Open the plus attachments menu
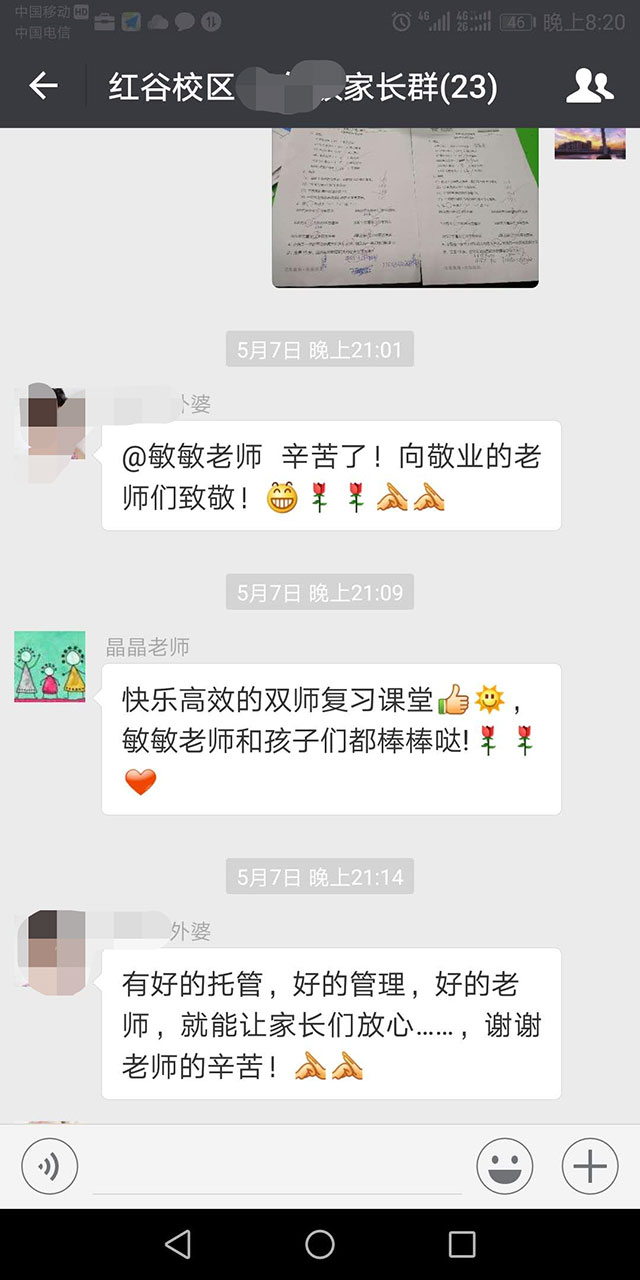The width and height of the screenshot is (640, 1280). pos(590,1166)
